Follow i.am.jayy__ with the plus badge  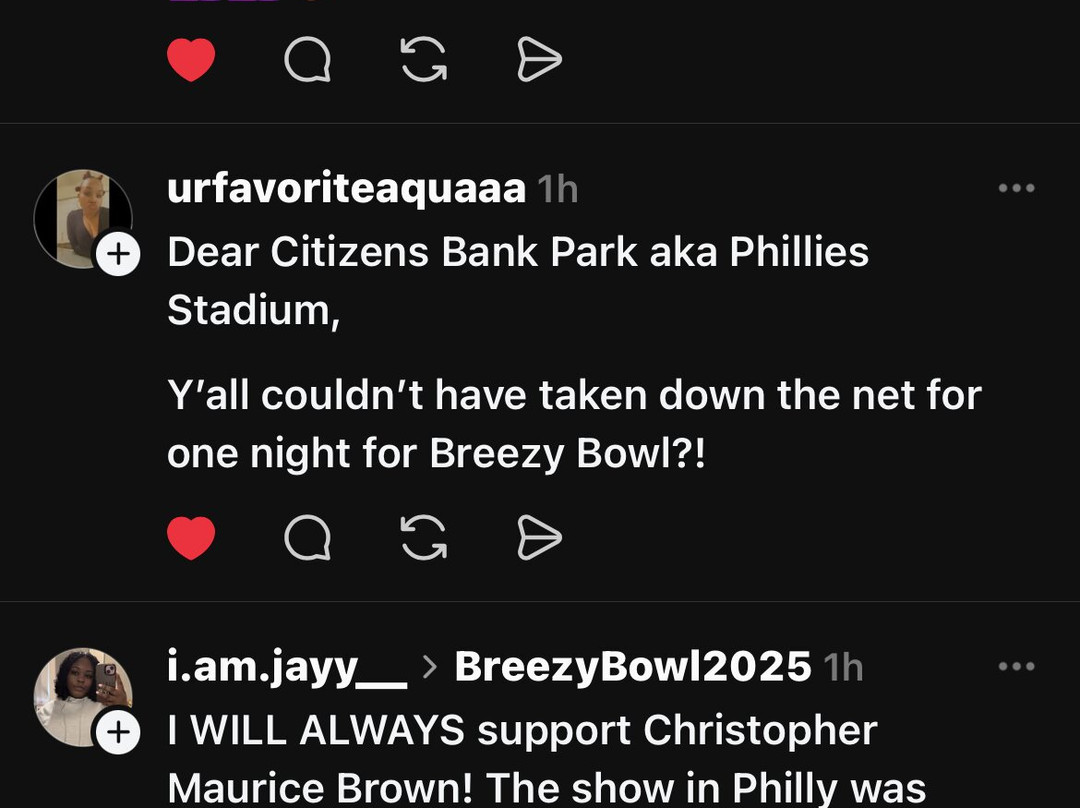[118, 733]
